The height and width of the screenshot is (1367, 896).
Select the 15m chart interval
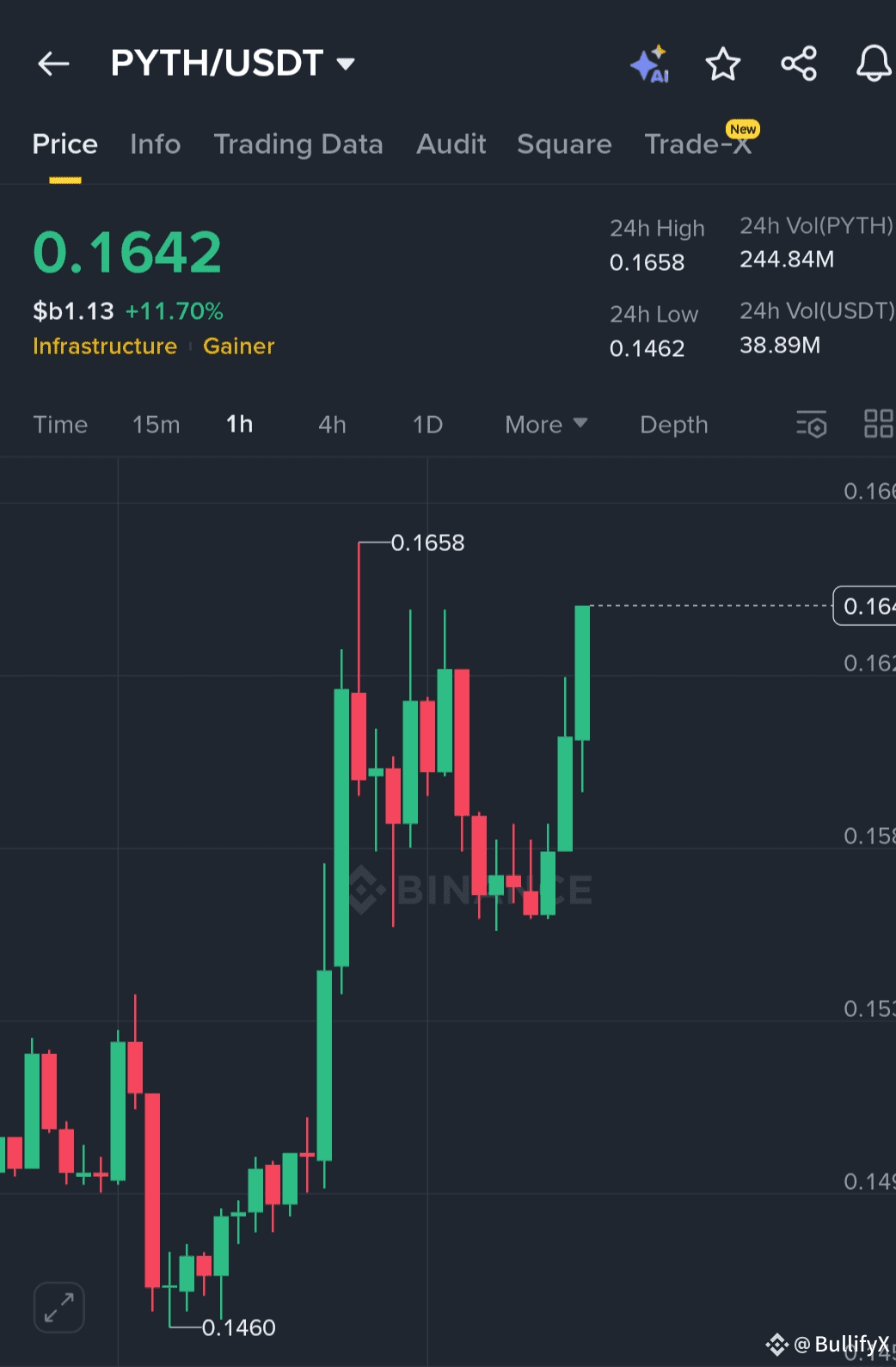coord(156,425)
